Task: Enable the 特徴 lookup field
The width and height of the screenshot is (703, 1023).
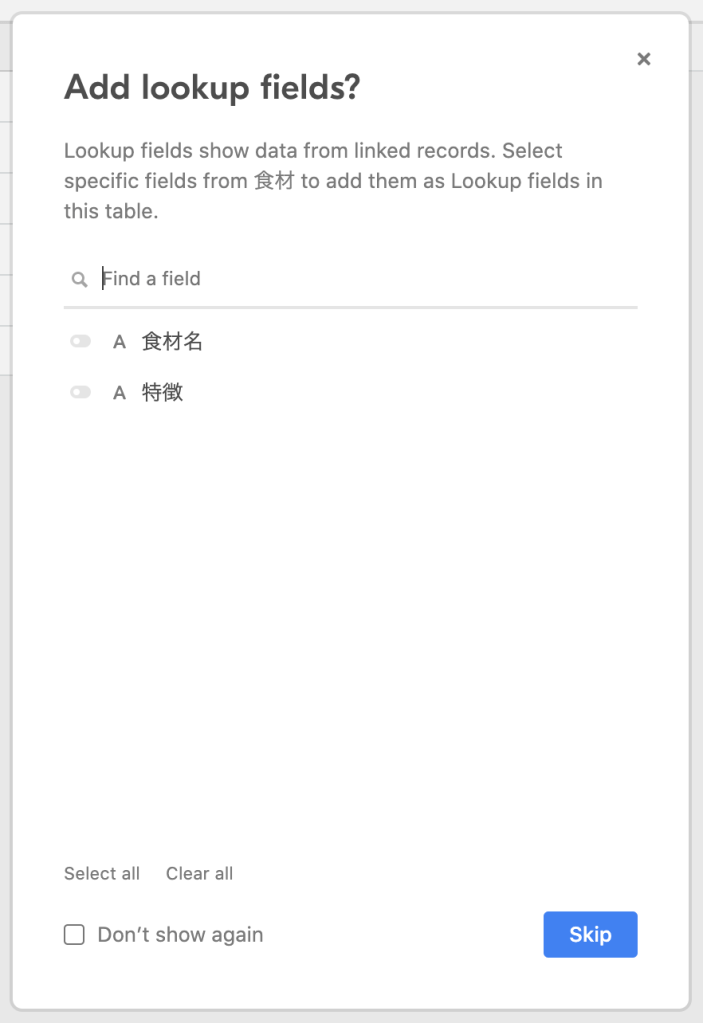Action: pyautogui.click(x=80, y=393)
